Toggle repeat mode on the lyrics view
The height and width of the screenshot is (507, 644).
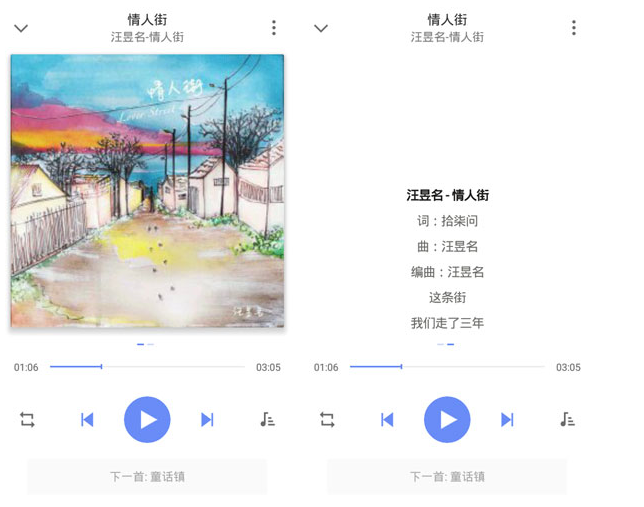pyautogui.click(x=327, y=419)
